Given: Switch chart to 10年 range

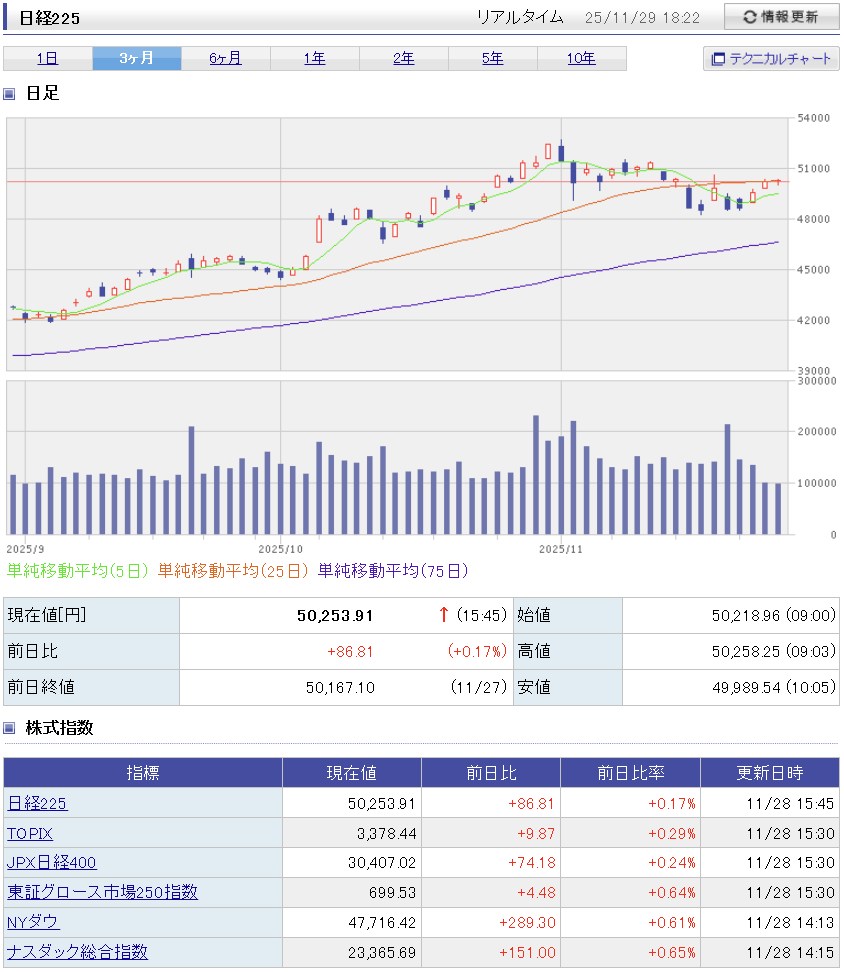Looking at the screenshot, I should (581, 58).
